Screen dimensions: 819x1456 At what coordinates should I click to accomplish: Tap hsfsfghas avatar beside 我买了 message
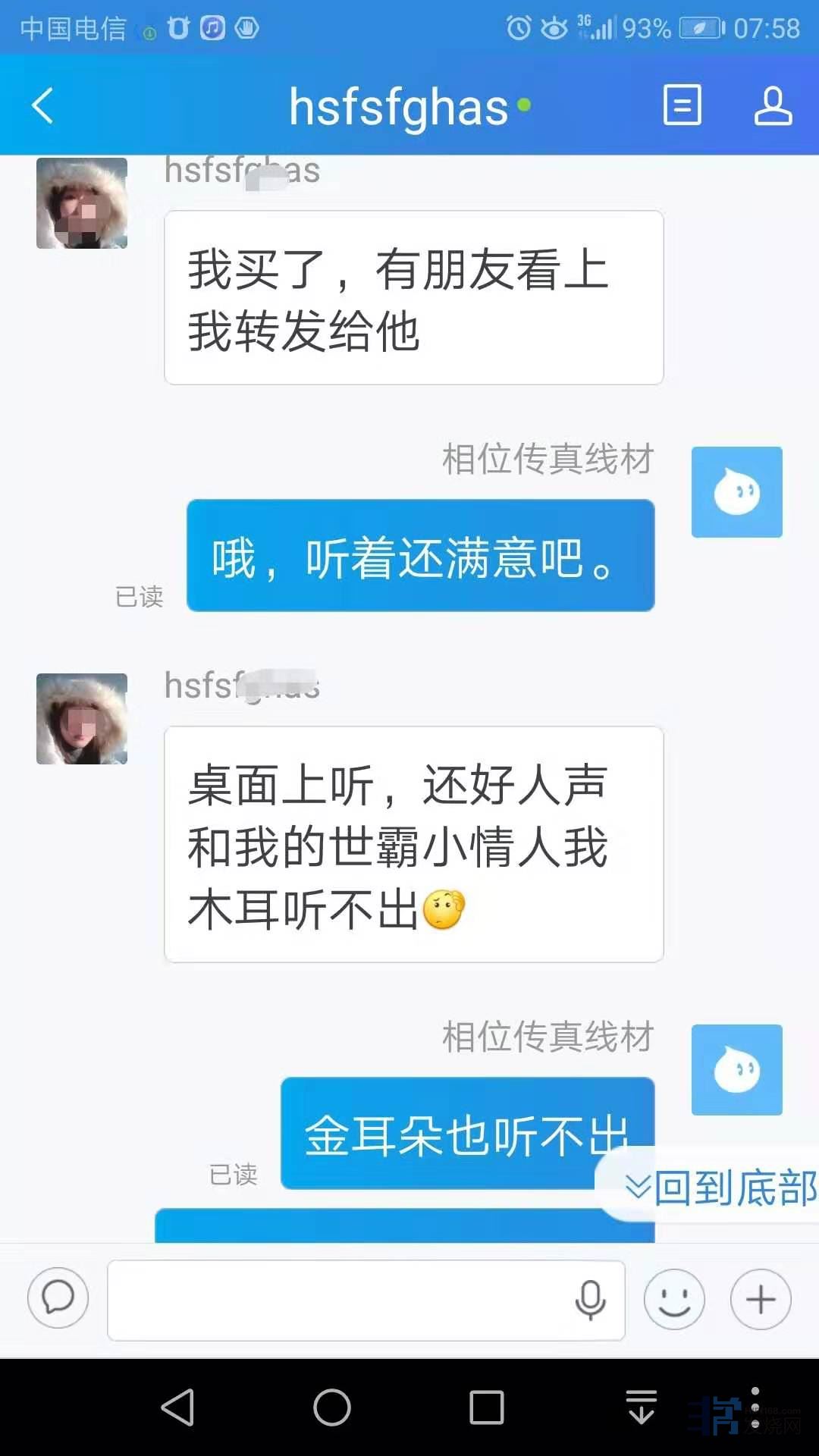coord(82,203)
